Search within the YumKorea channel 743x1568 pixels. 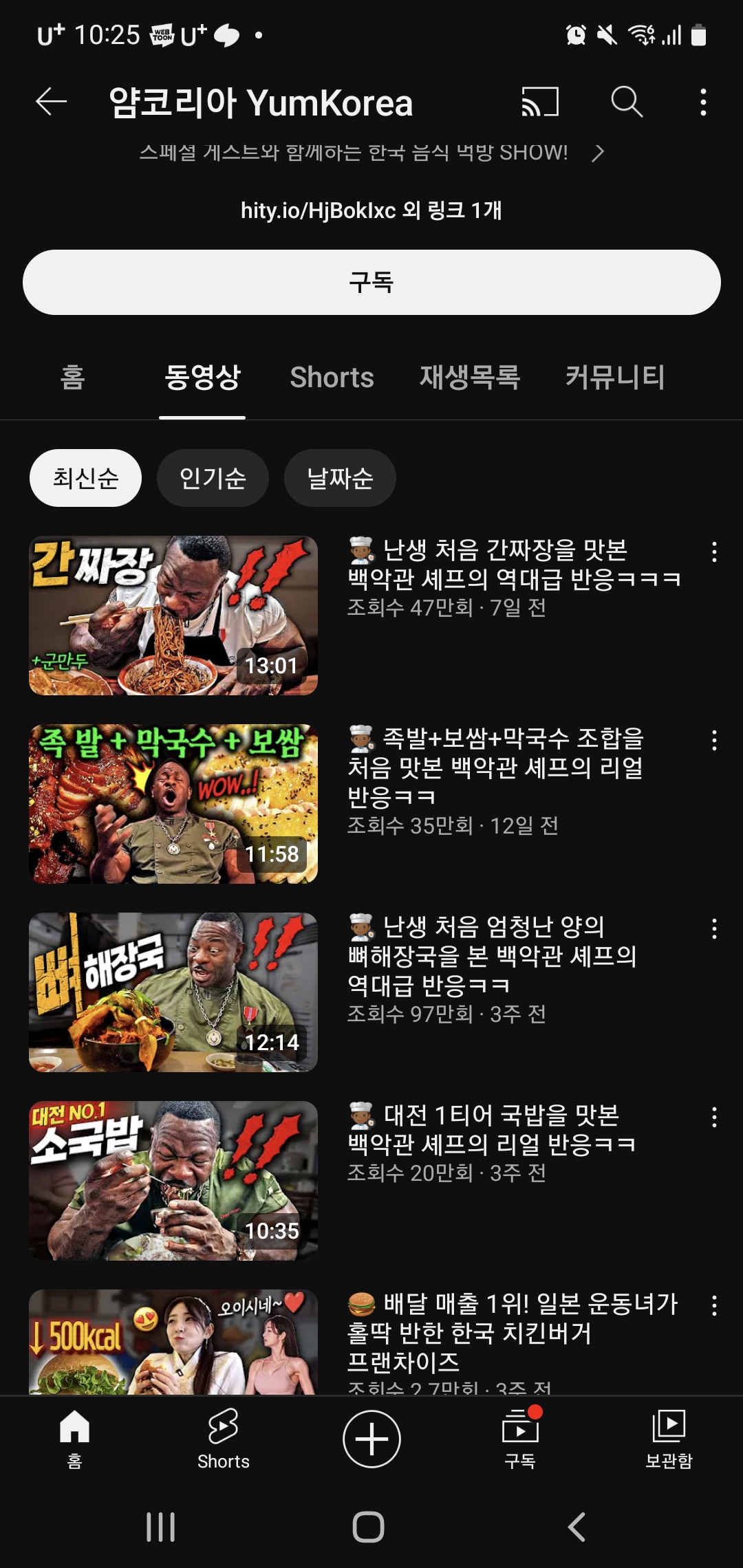pyautogui.click(x=627, y=102)
